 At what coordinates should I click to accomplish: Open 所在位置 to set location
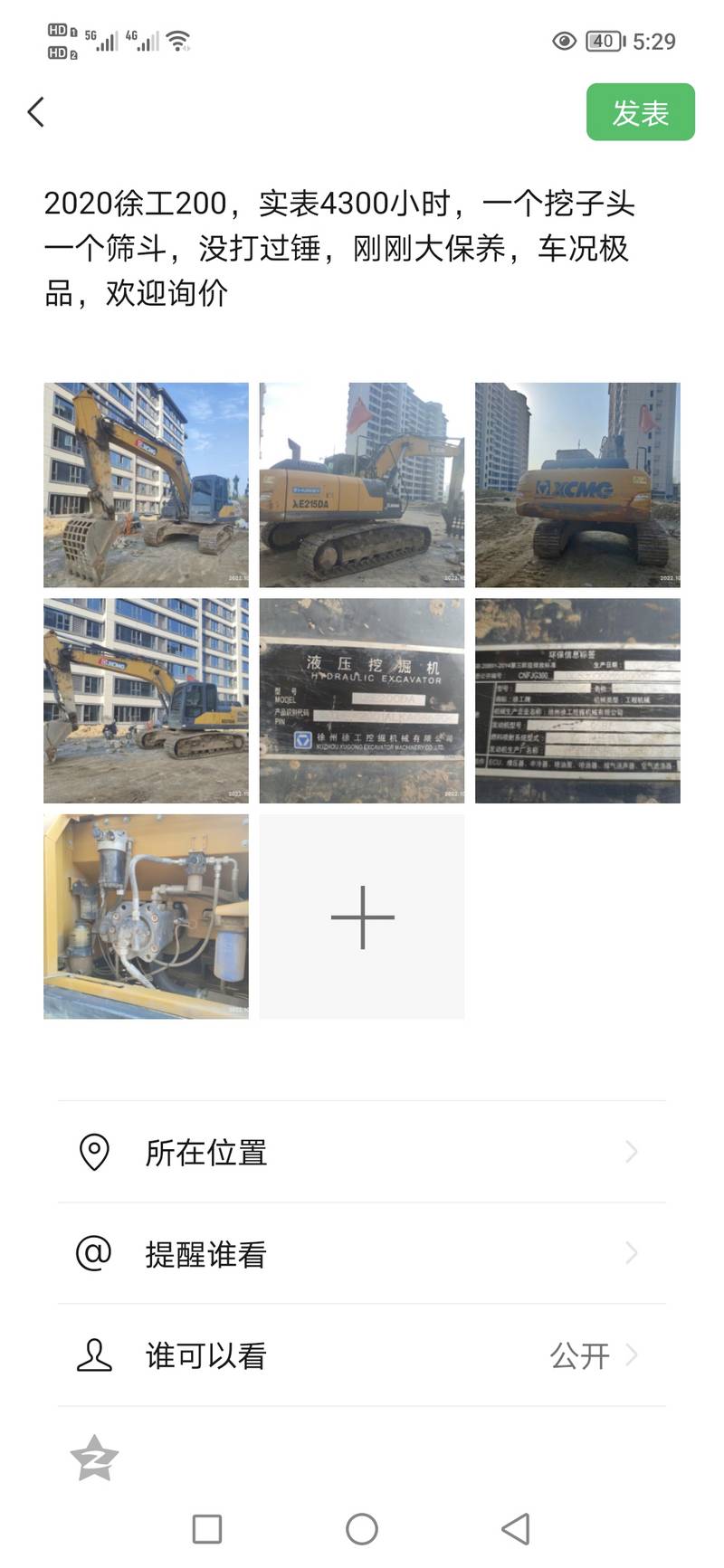(361, 1152)
